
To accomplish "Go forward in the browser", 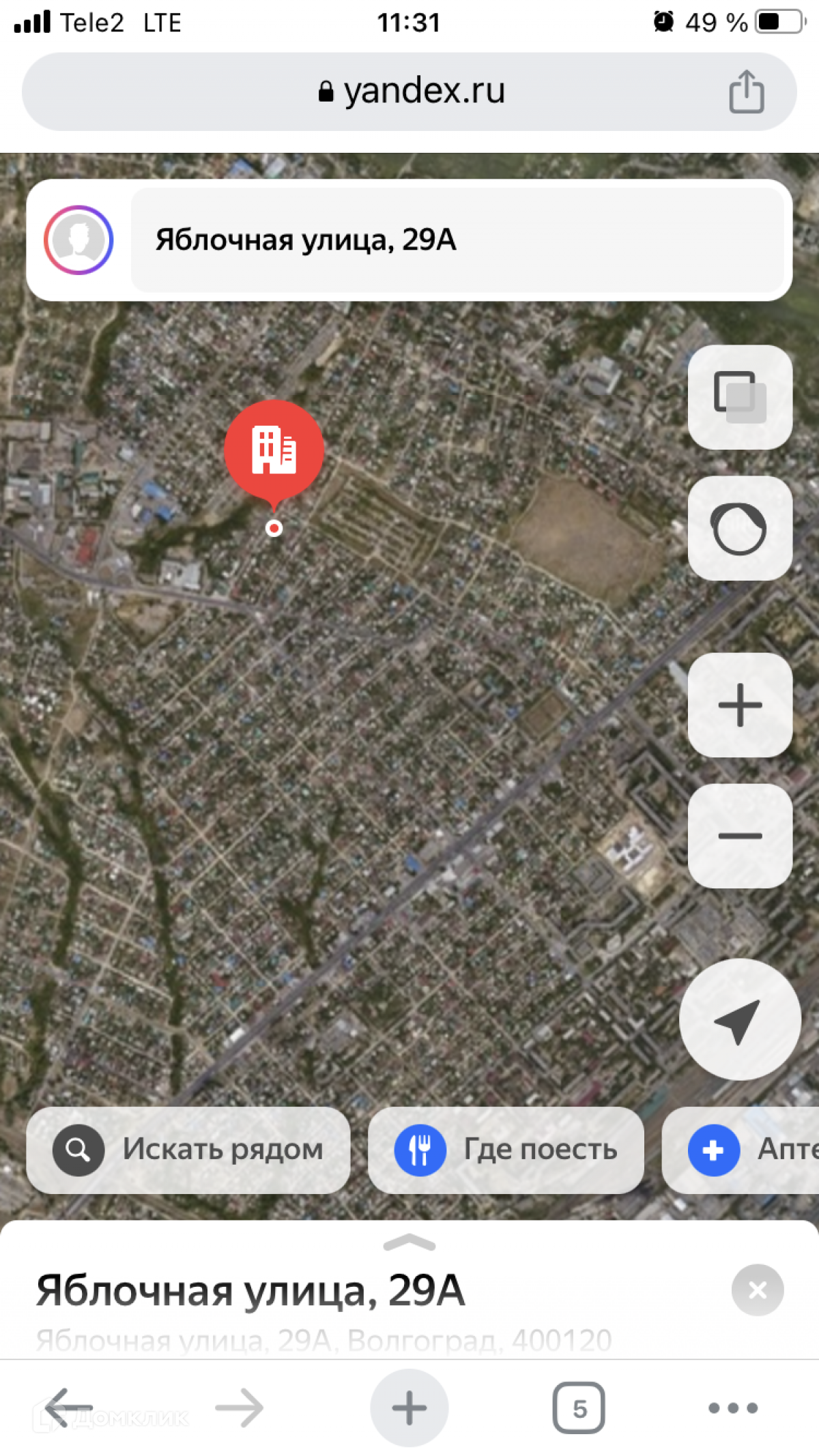I will pos(239,1407).
